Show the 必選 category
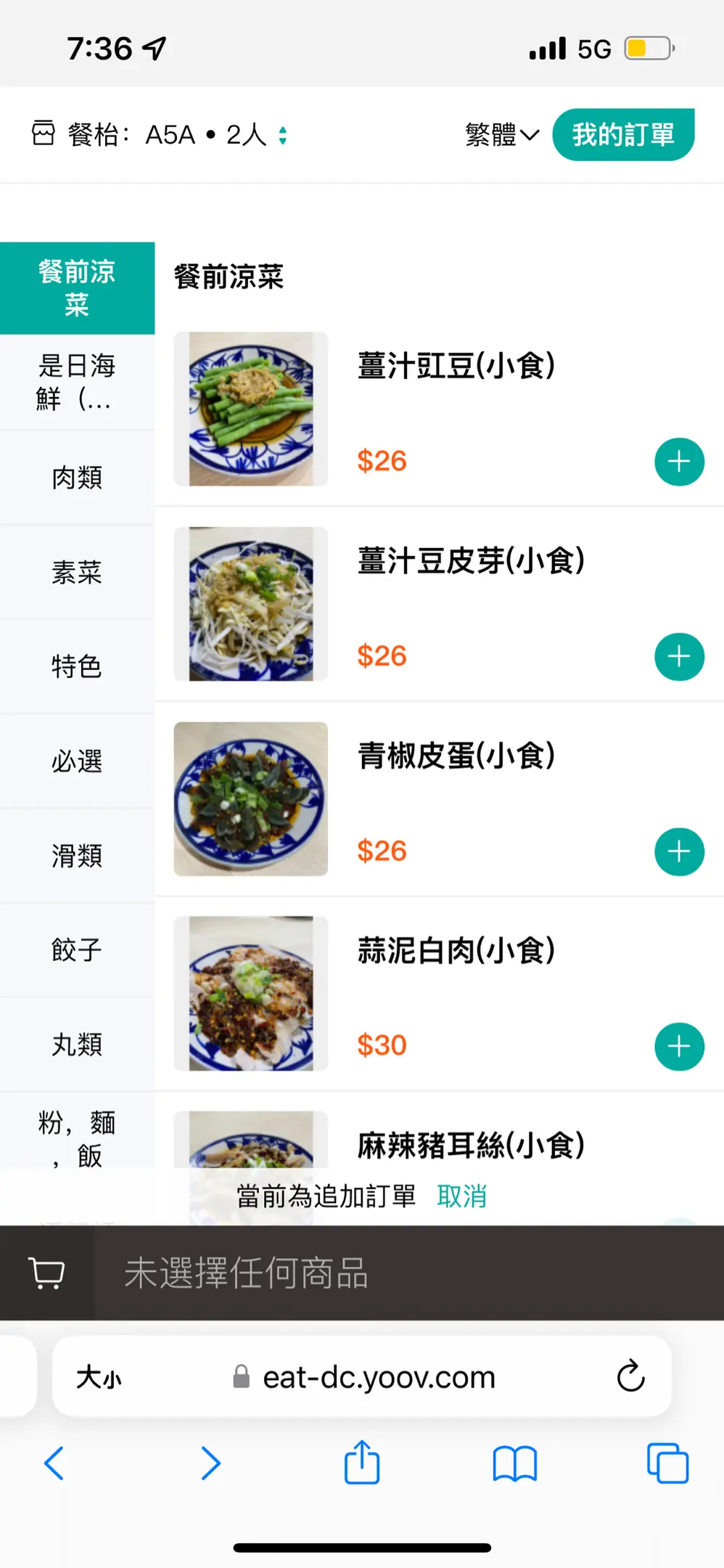The height and width of the screenshot is (1568, 724). click(x=77, y=761)
